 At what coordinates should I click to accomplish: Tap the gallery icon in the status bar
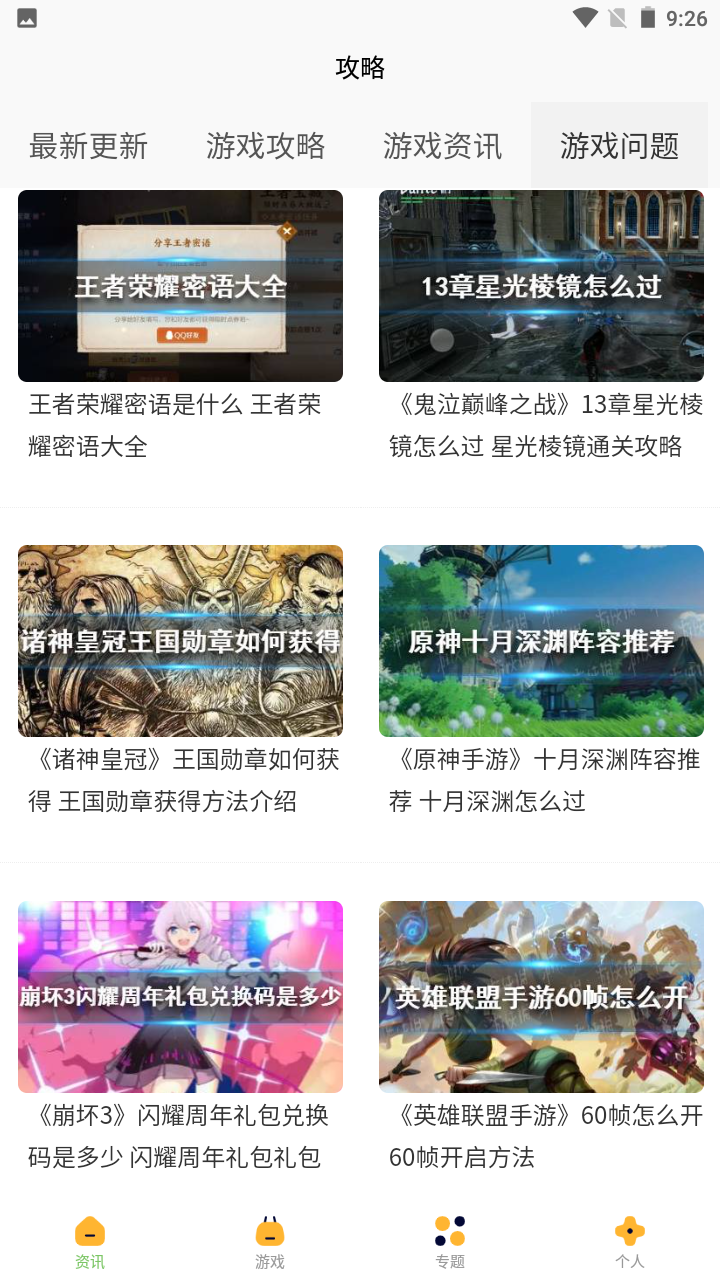pos(27,17)
